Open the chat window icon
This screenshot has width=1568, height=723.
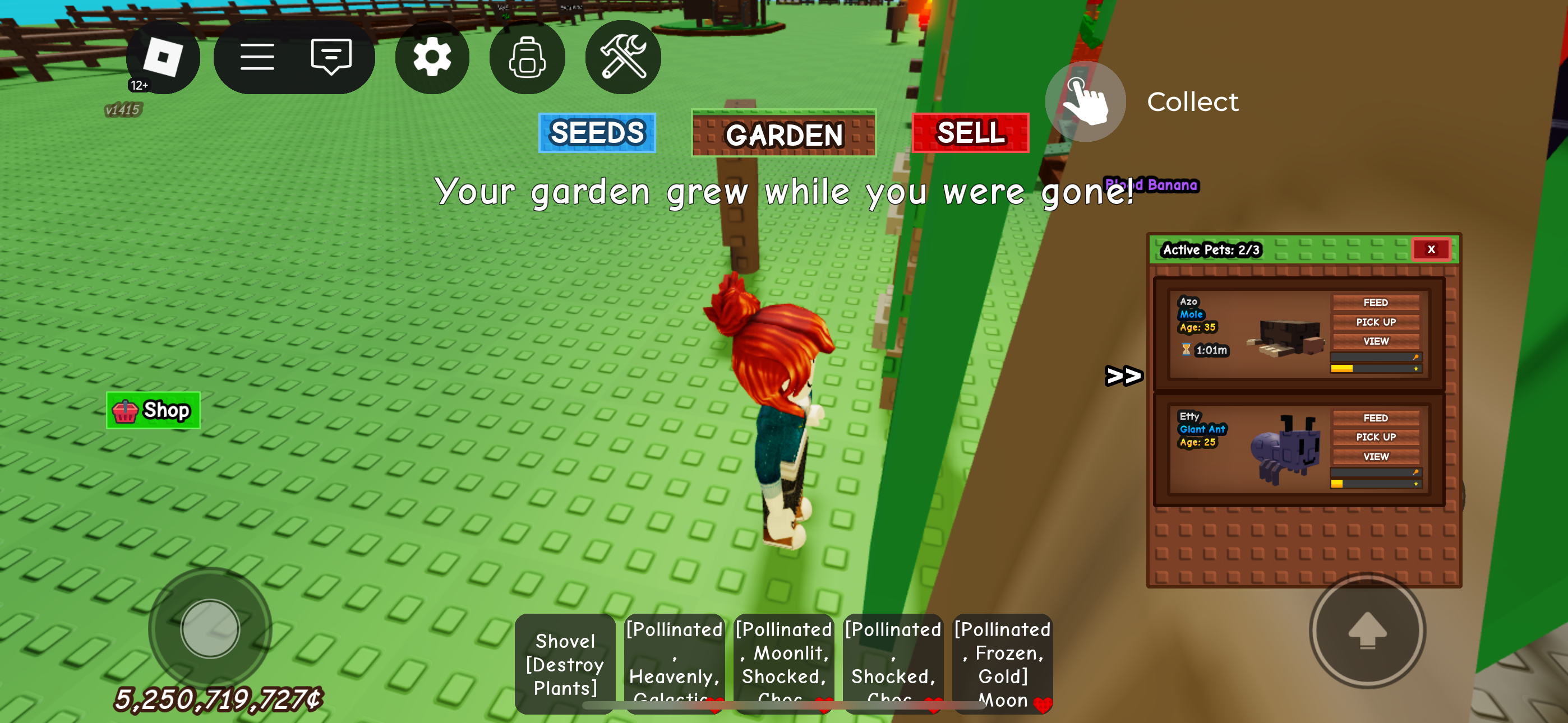click(330, 57)
